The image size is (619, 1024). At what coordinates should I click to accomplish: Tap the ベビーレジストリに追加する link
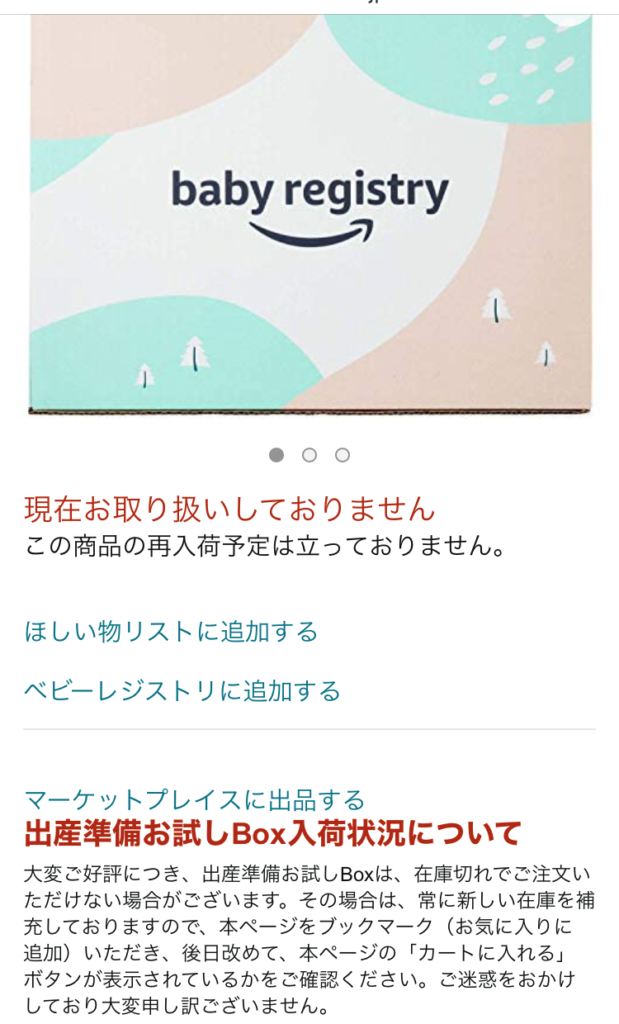pos(182,691)
